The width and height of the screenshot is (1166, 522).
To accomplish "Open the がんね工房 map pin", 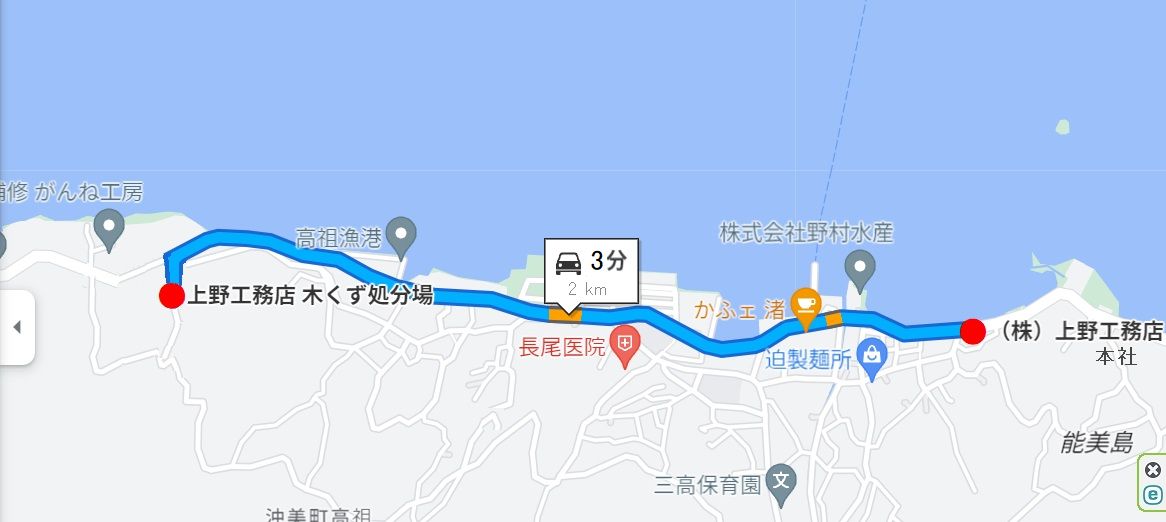I will (109, 227).
